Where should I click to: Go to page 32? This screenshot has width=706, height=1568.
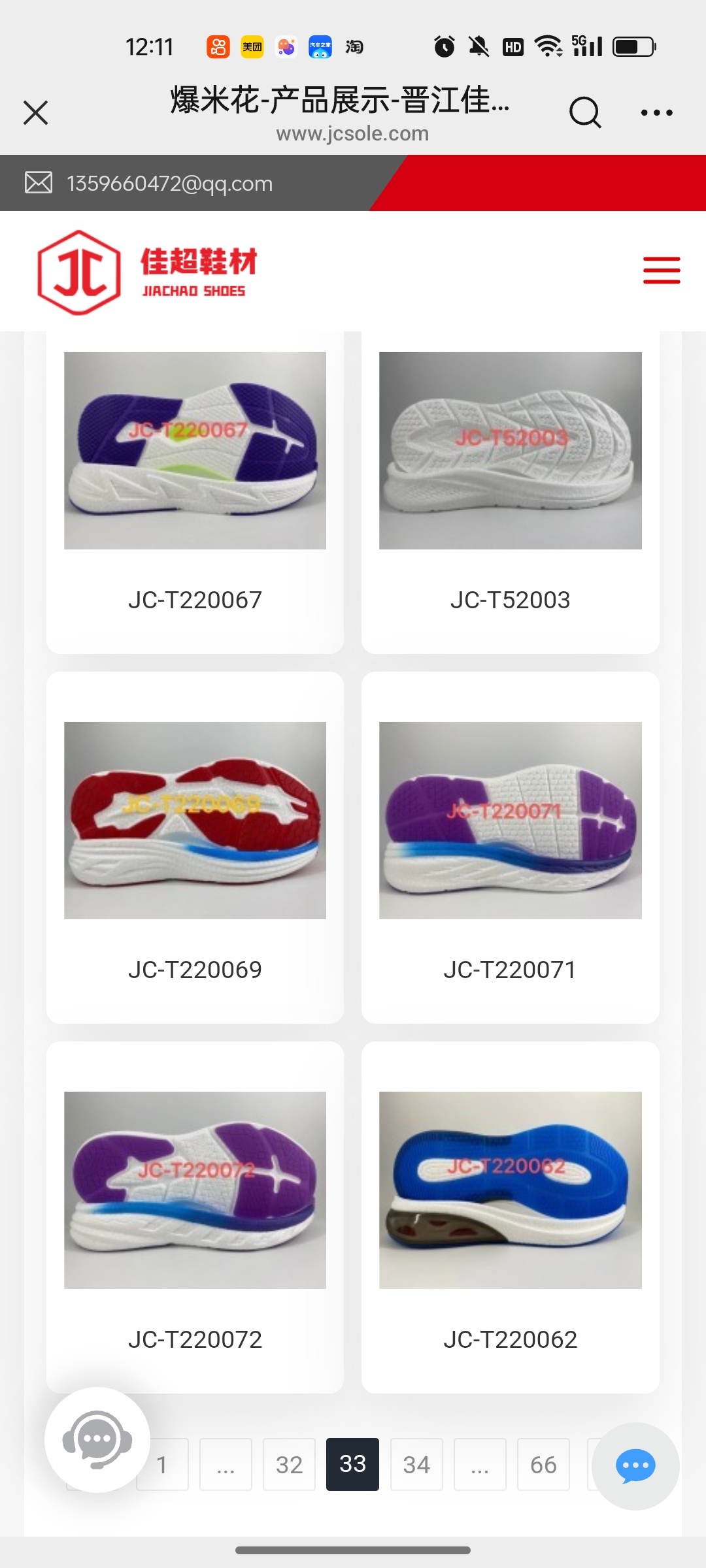(x=289, y=1465)
